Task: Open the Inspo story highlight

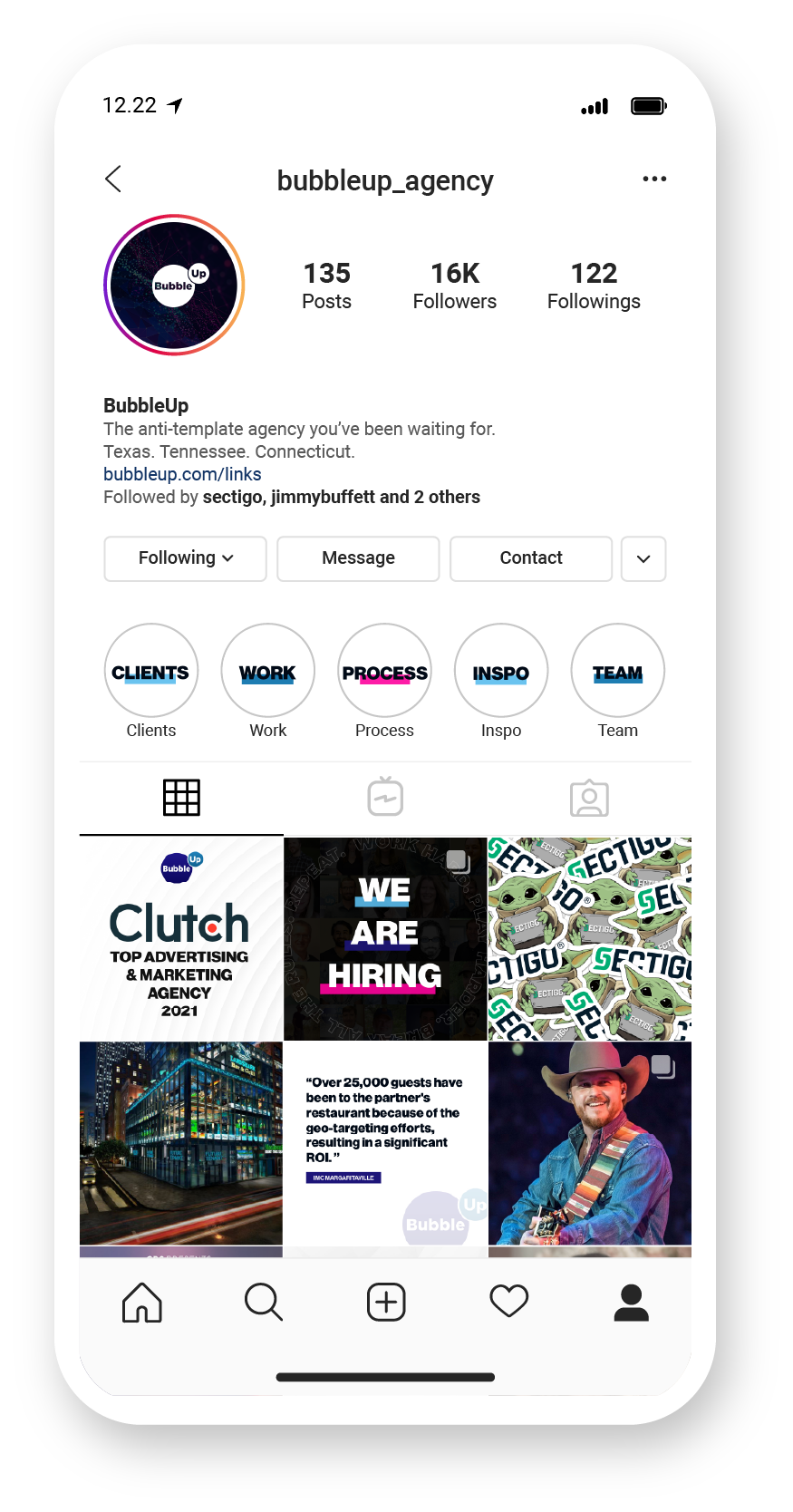Action: click(501, 671)
